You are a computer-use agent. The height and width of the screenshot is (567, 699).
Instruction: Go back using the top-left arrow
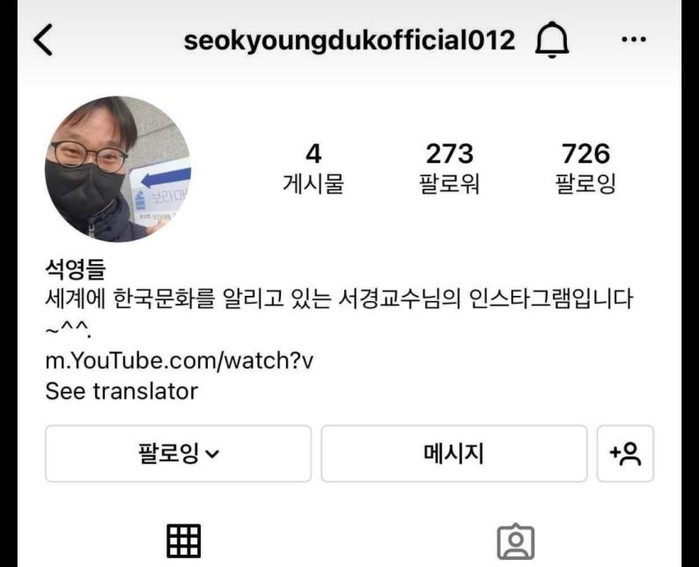tap(43, 40)
